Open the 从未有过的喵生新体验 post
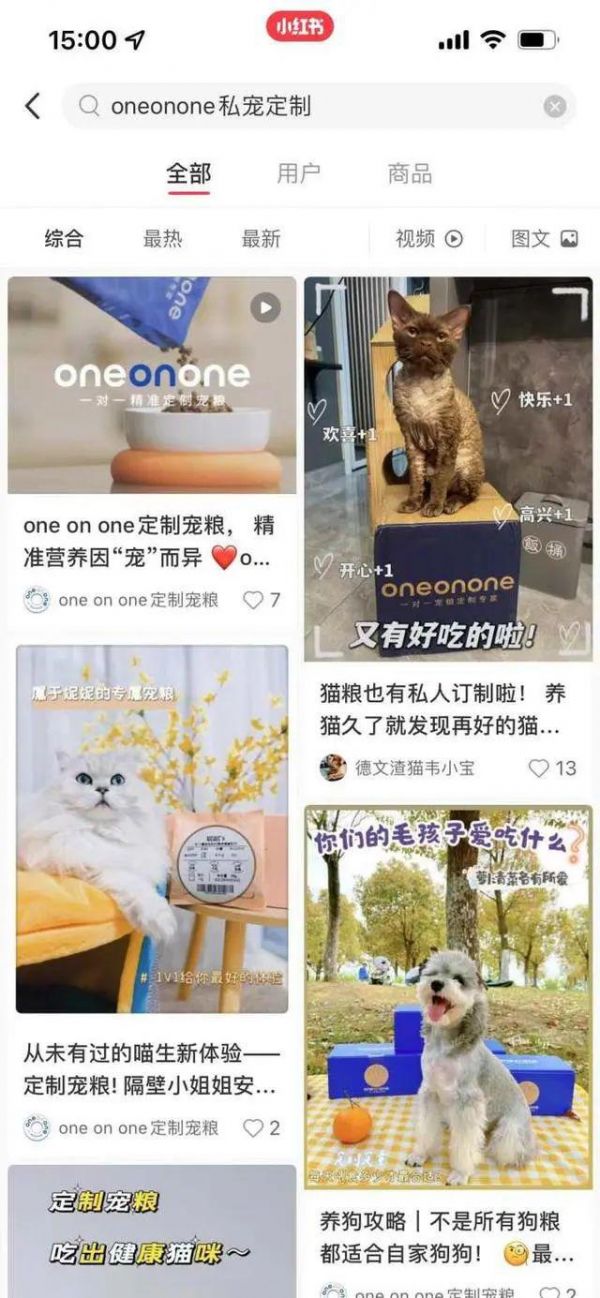600x1298 pixels. point(152,828)
